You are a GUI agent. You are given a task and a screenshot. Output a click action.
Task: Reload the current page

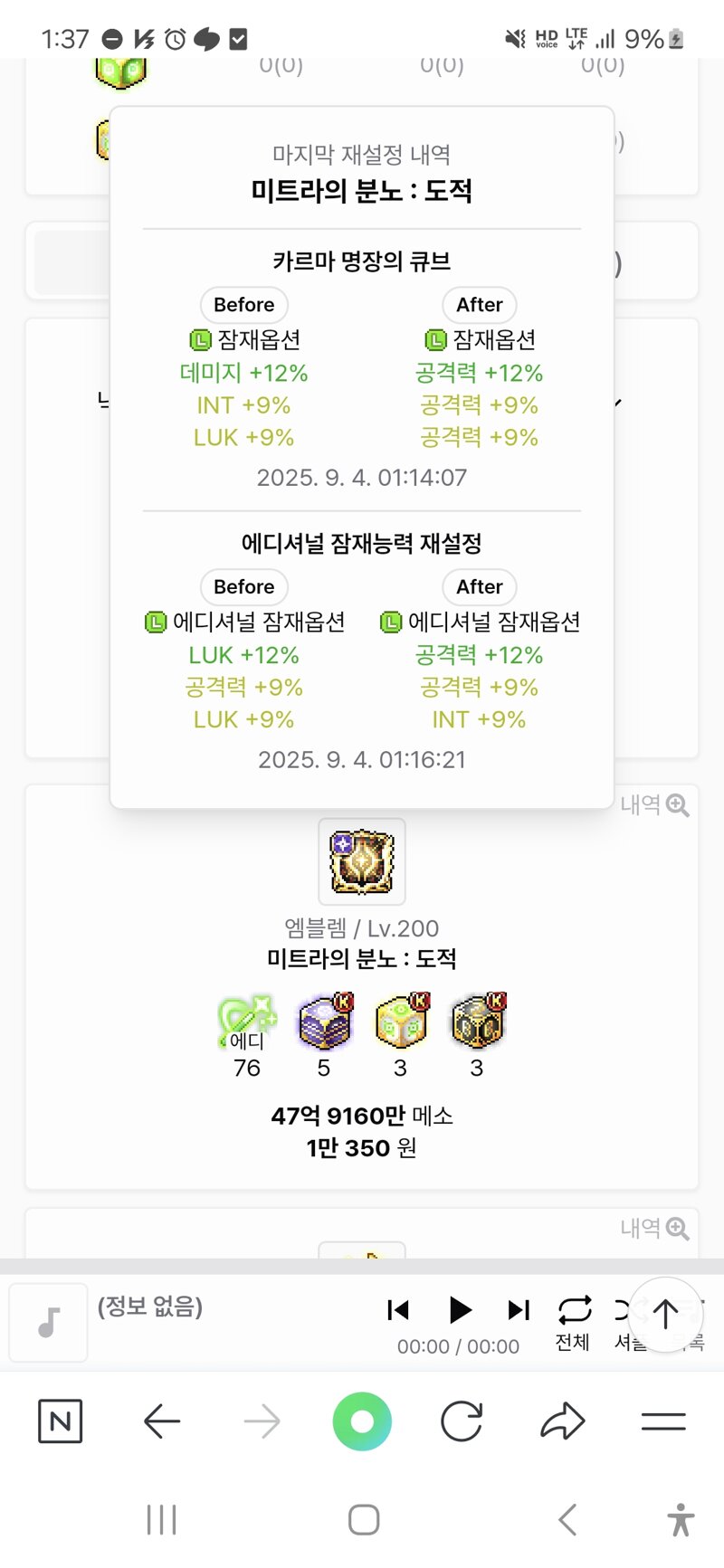462,1421
